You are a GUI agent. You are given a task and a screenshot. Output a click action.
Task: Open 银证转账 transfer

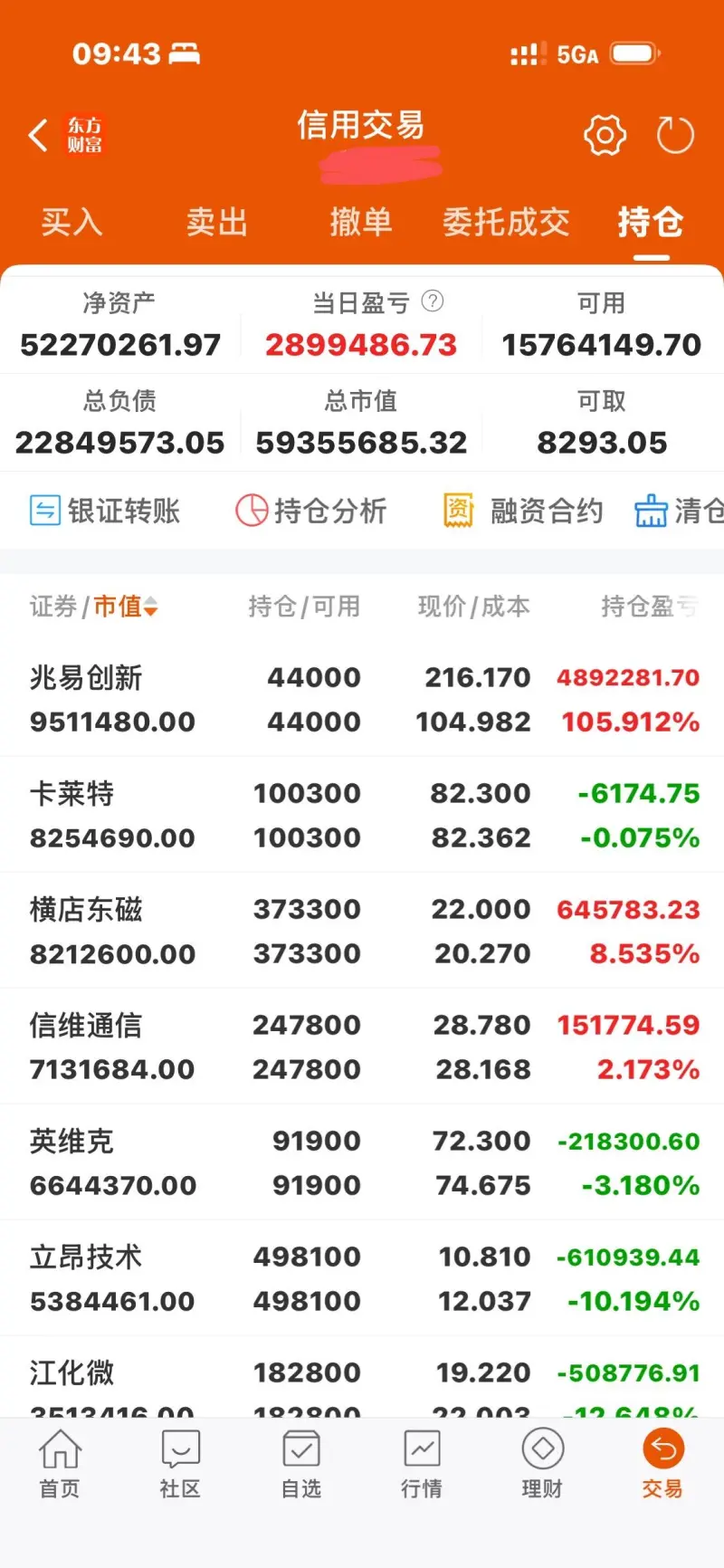(x=105, y=511)
